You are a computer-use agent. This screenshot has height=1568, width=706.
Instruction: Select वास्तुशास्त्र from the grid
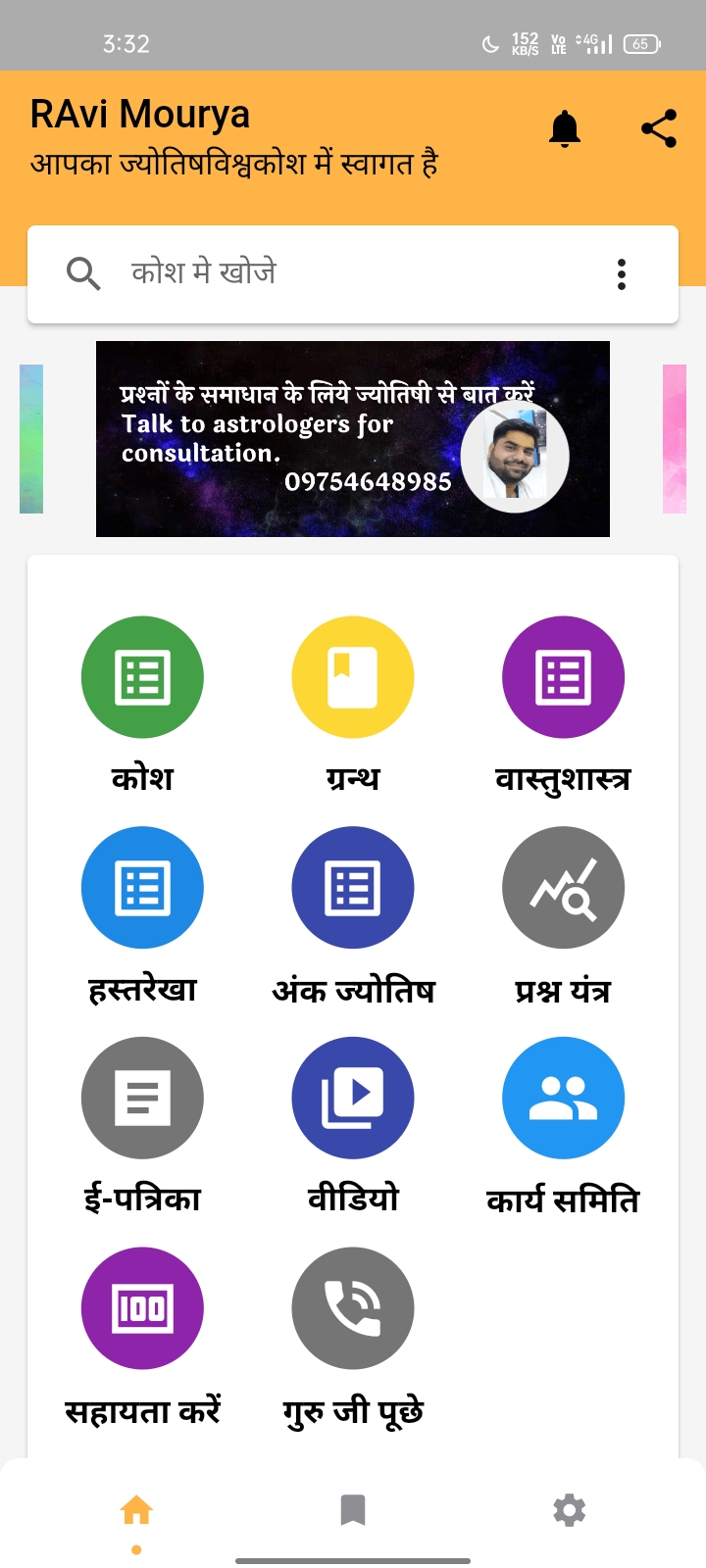click(563, 677)
